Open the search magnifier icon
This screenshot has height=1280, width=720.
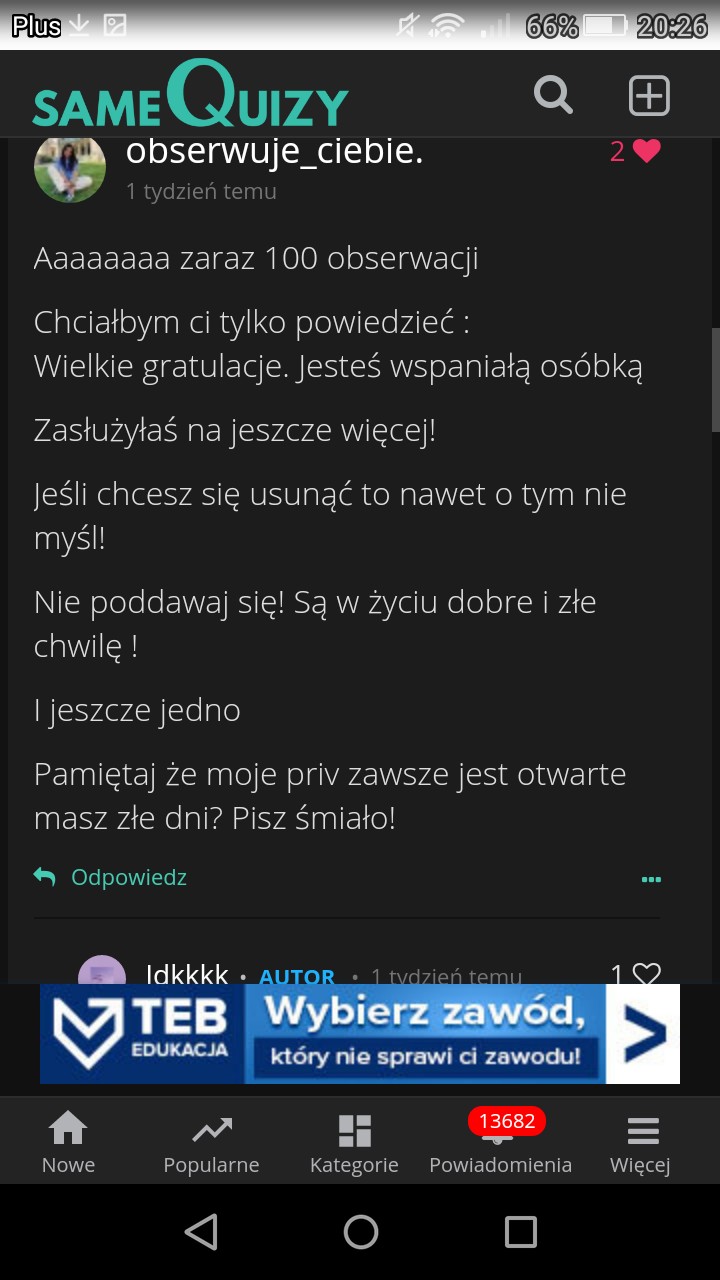553,96
